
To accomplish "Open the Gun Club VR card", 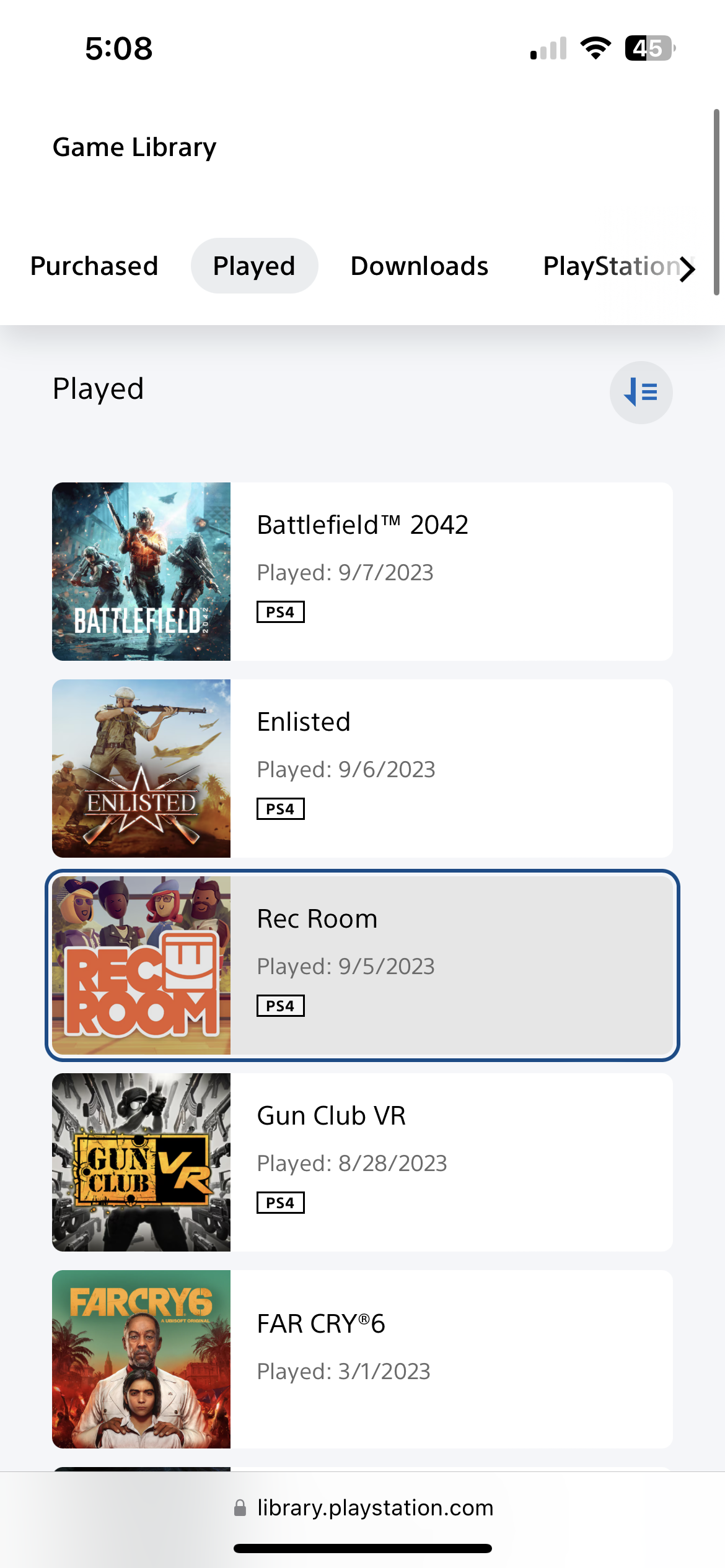I will click(362, 1162).
